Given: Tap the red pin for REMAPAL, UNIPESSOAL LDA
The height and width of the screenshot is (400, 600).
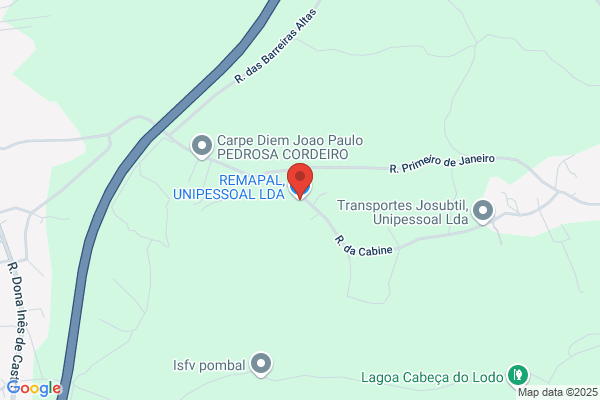Looking at the screenshot, I should (x=300, y=180).
